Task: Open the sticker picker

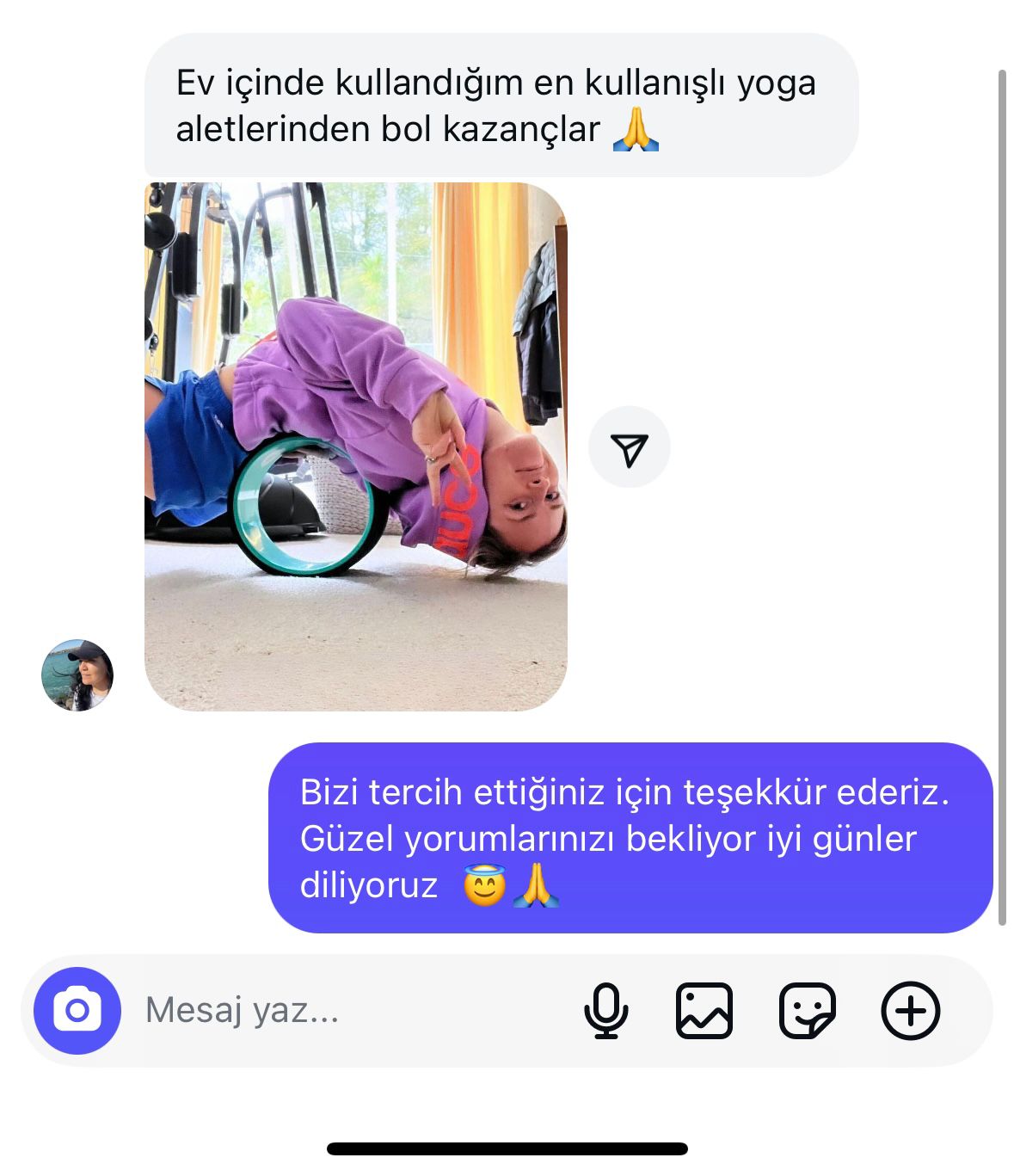Action: 807,1010
